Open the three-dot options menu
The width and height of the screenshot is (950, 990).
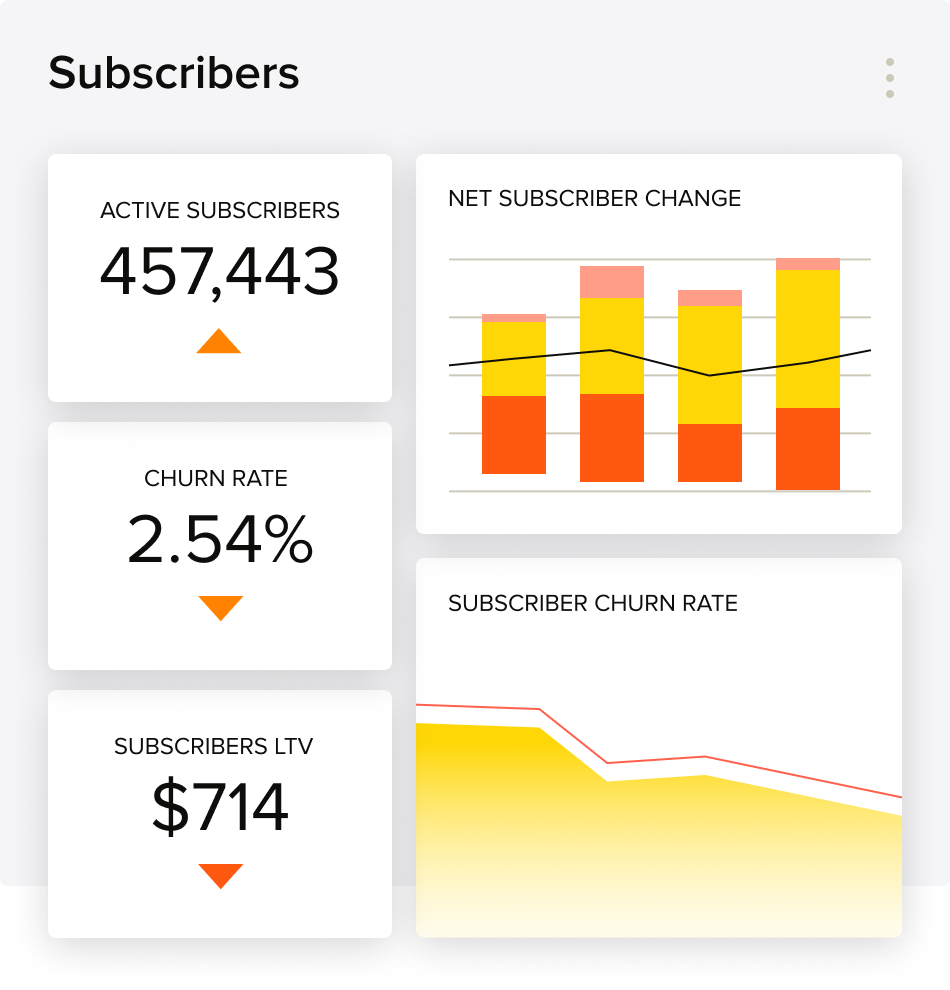[x=889, y=76]
